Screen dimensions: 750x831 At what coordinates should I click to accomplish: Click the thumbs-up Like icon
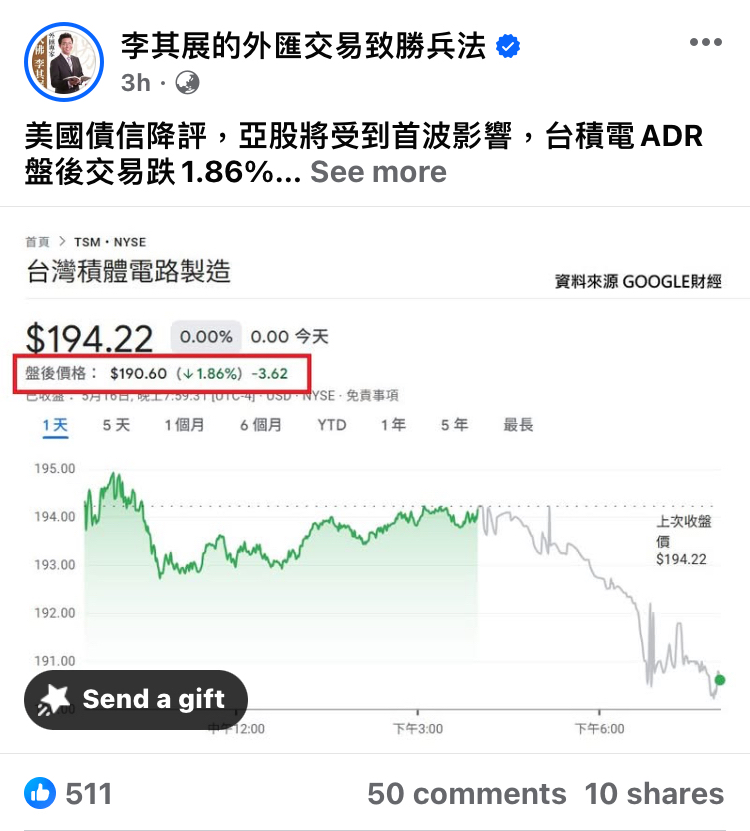pyautogui.click(x=40, y=793)
